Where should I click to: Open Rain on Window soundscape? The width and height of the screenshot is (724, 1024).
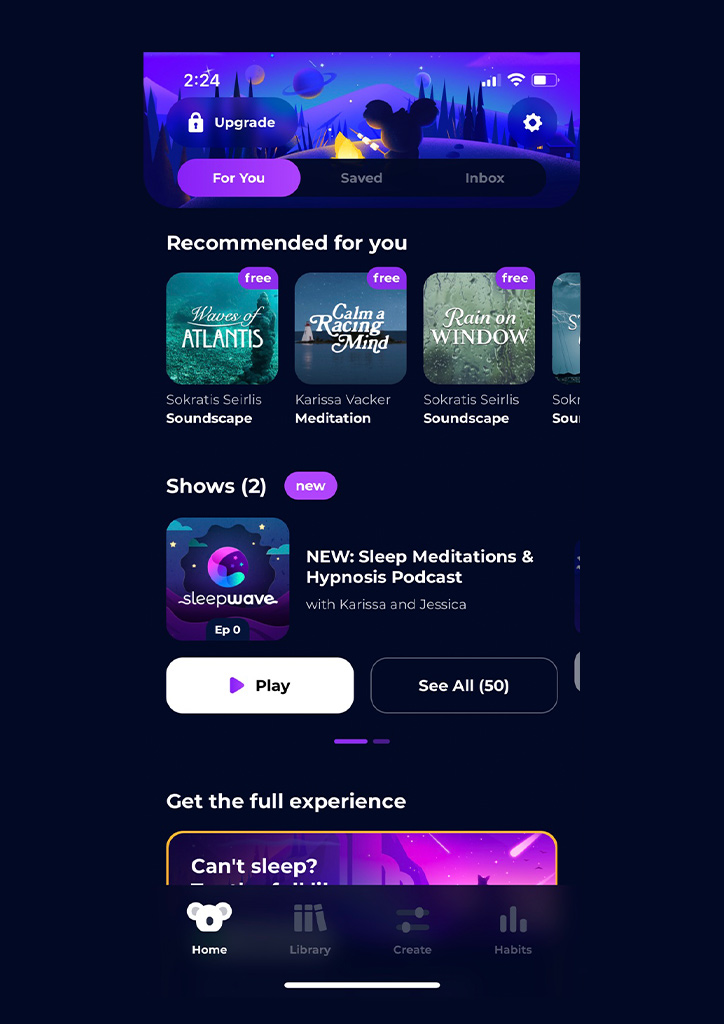pyautogui.click(x=479, y=328)
